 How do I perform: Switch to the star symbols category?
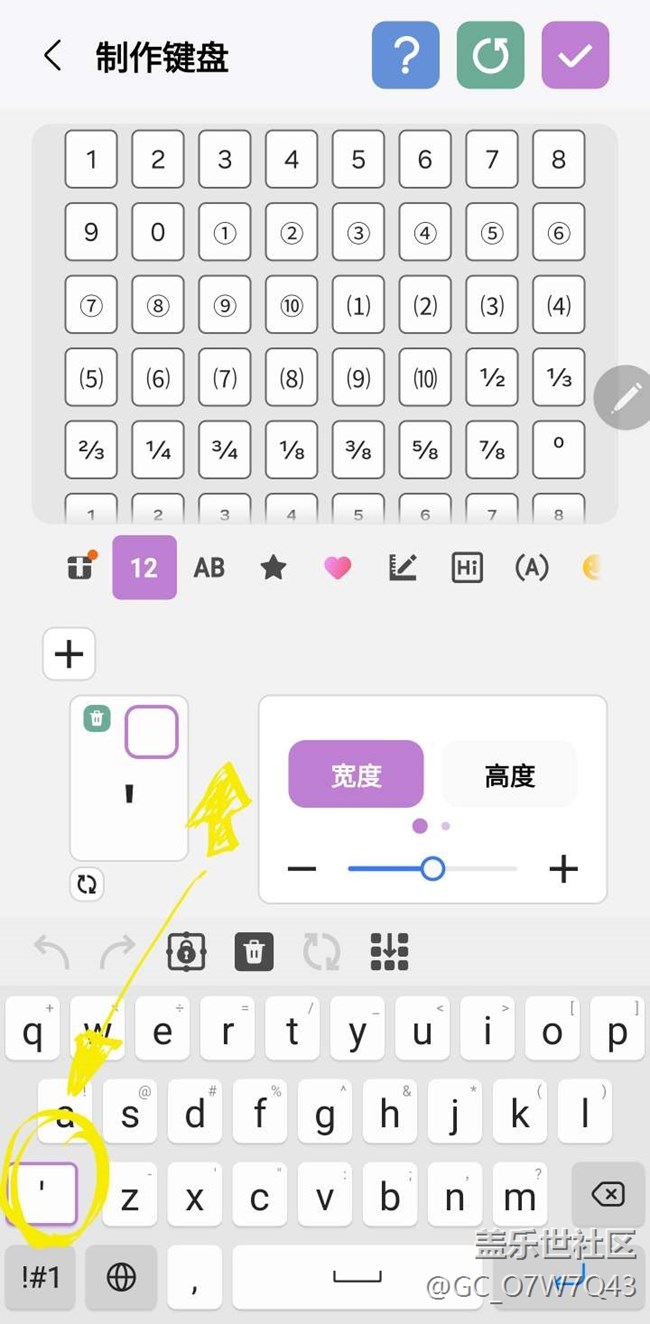point(273,568)
